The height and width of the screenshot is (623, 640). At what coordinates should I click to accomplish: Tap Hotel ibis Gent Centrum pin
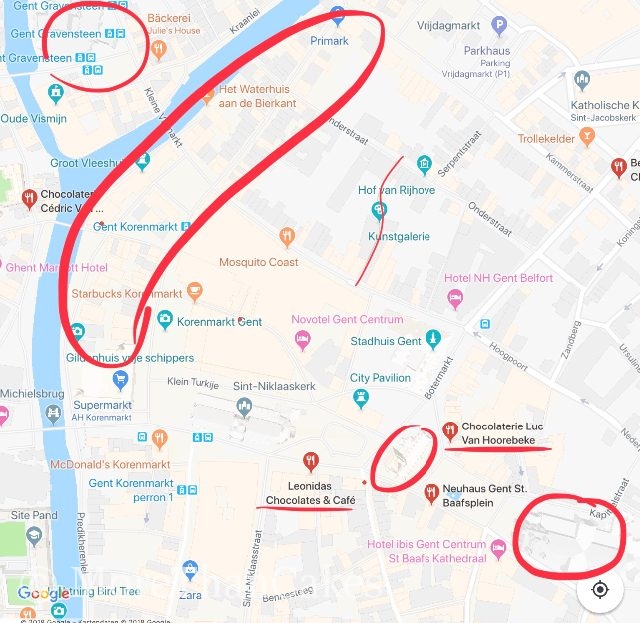(498, 546)
